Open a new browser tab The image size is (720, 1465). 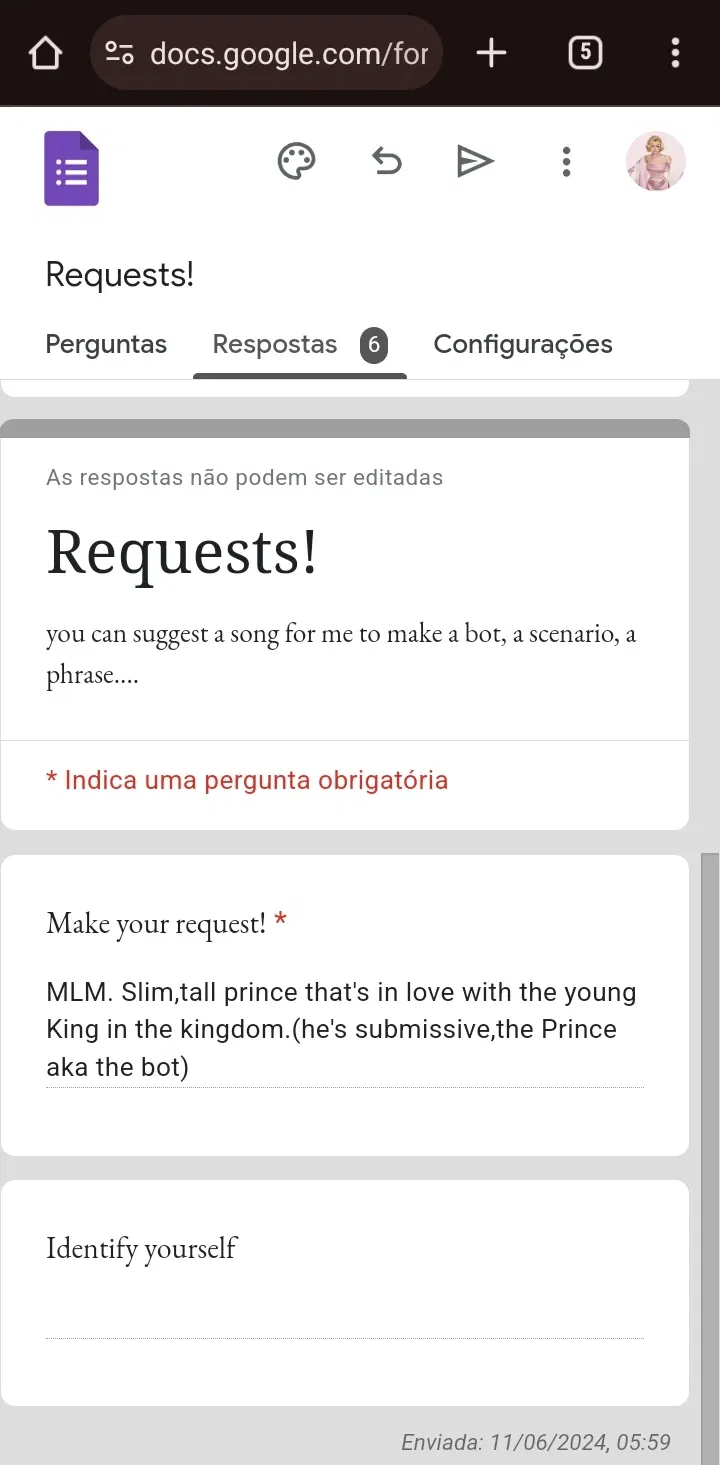pyautogui.click(x=491, y=53)
